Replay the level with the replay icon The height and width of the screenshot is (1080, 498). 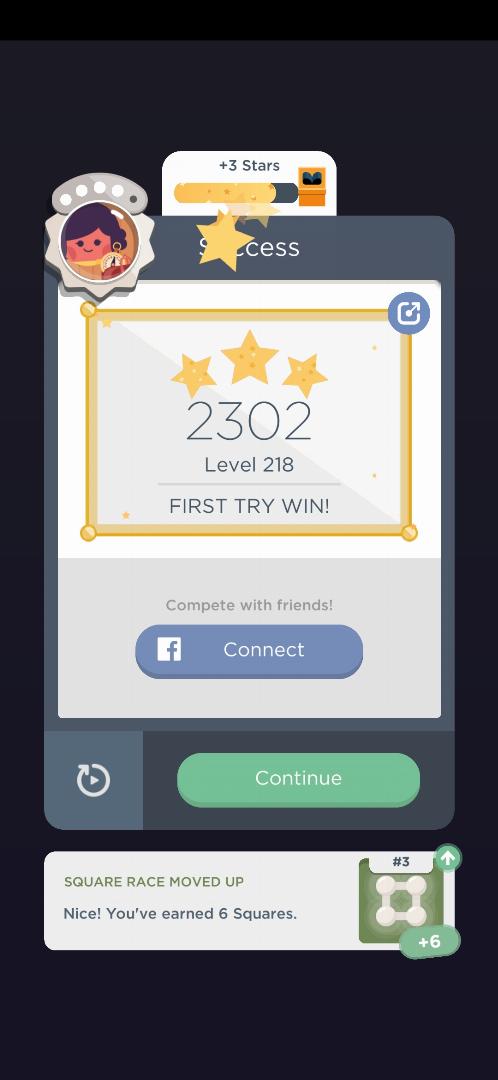pyautogui.click(x=94, y=780)
